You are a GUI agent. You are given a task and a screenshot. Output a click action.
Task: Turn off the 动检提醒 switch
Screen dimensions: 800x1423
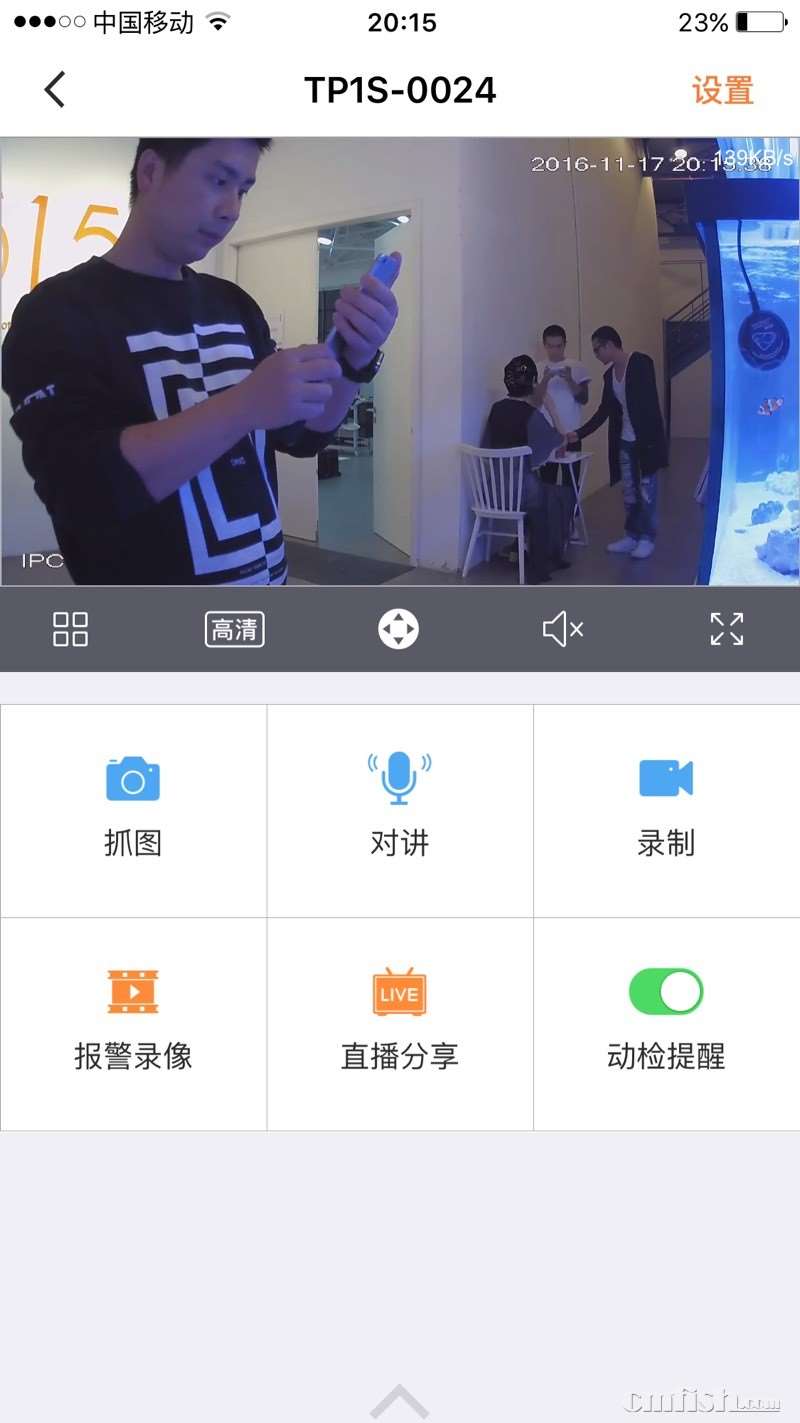(x=666, y=992)
